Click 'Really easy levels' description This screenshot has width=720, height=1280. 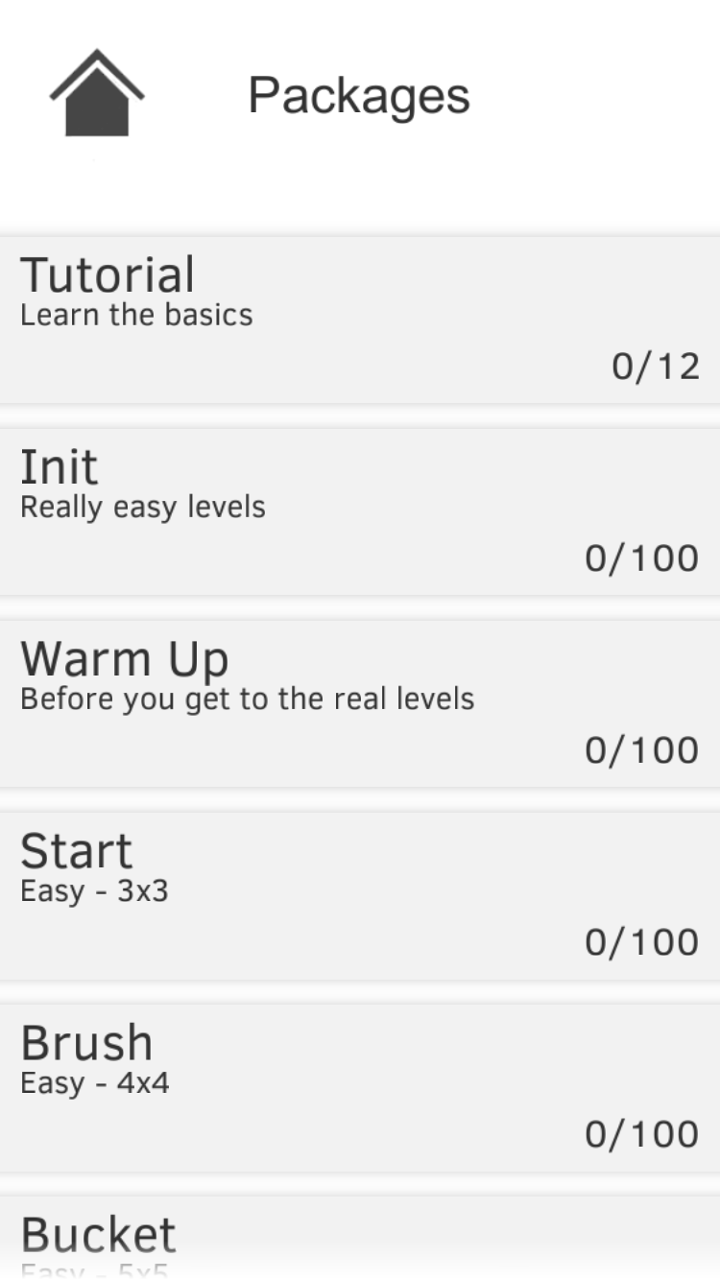pyautogui.click(x=143, y=507)
